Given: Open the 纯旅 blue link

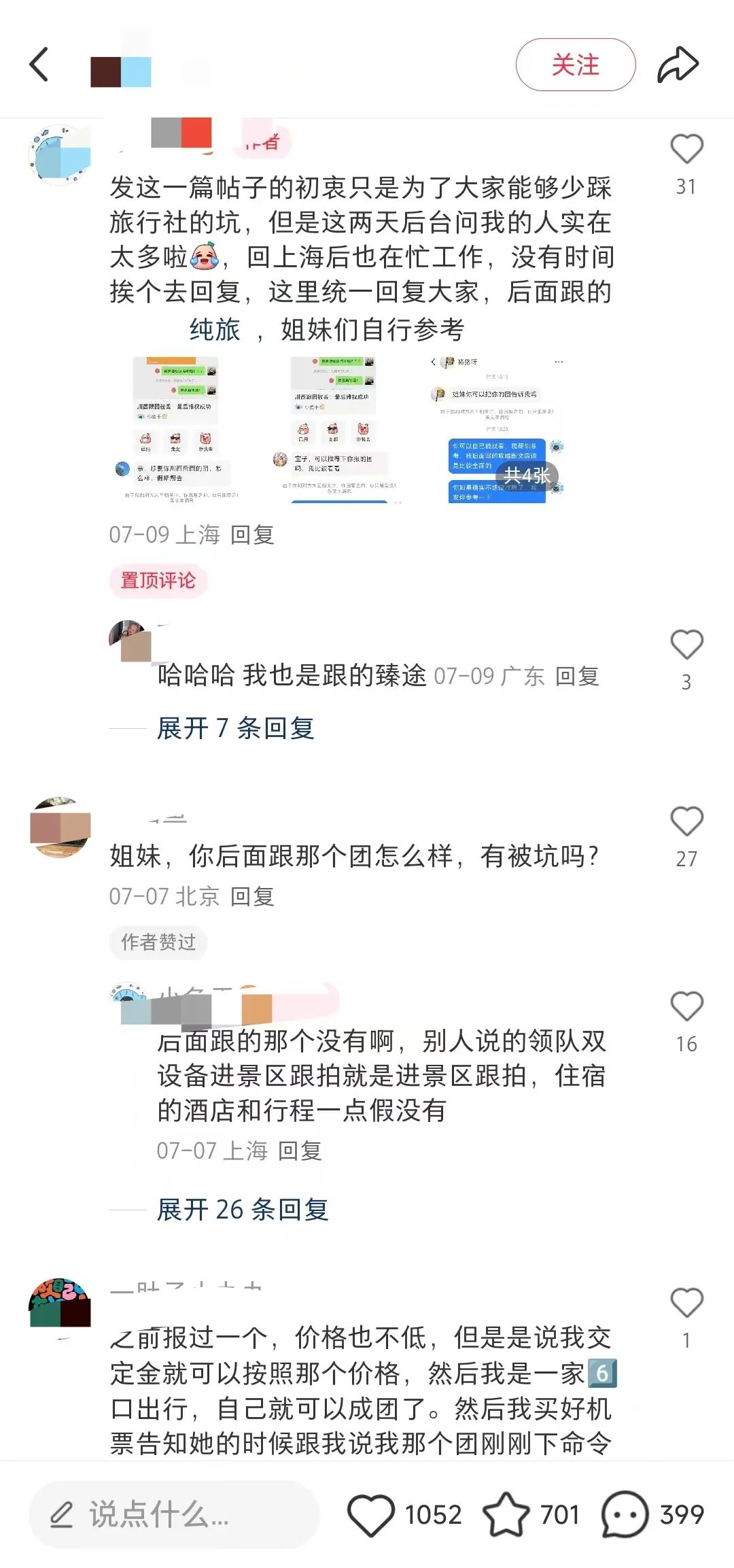Looking at the screenshot, I should pyautogui.click(x=215, y=329).
